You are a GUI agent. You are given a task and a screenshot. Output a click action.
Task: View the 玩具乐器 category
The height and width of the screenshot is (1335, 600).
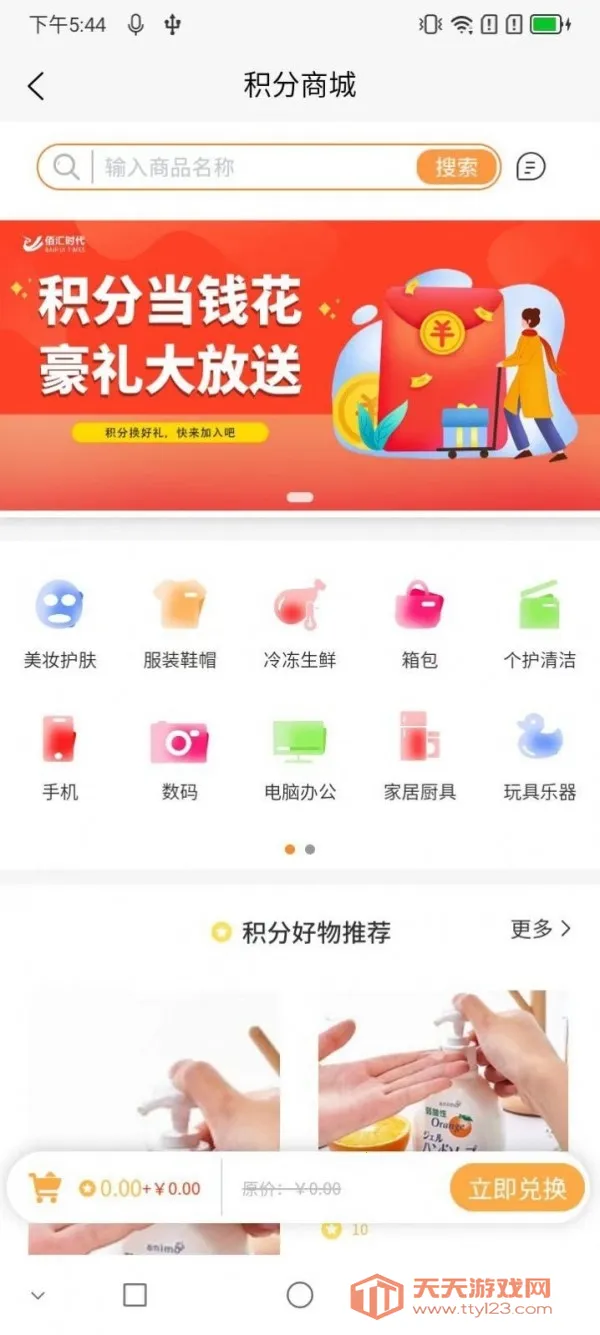point(539,755)
